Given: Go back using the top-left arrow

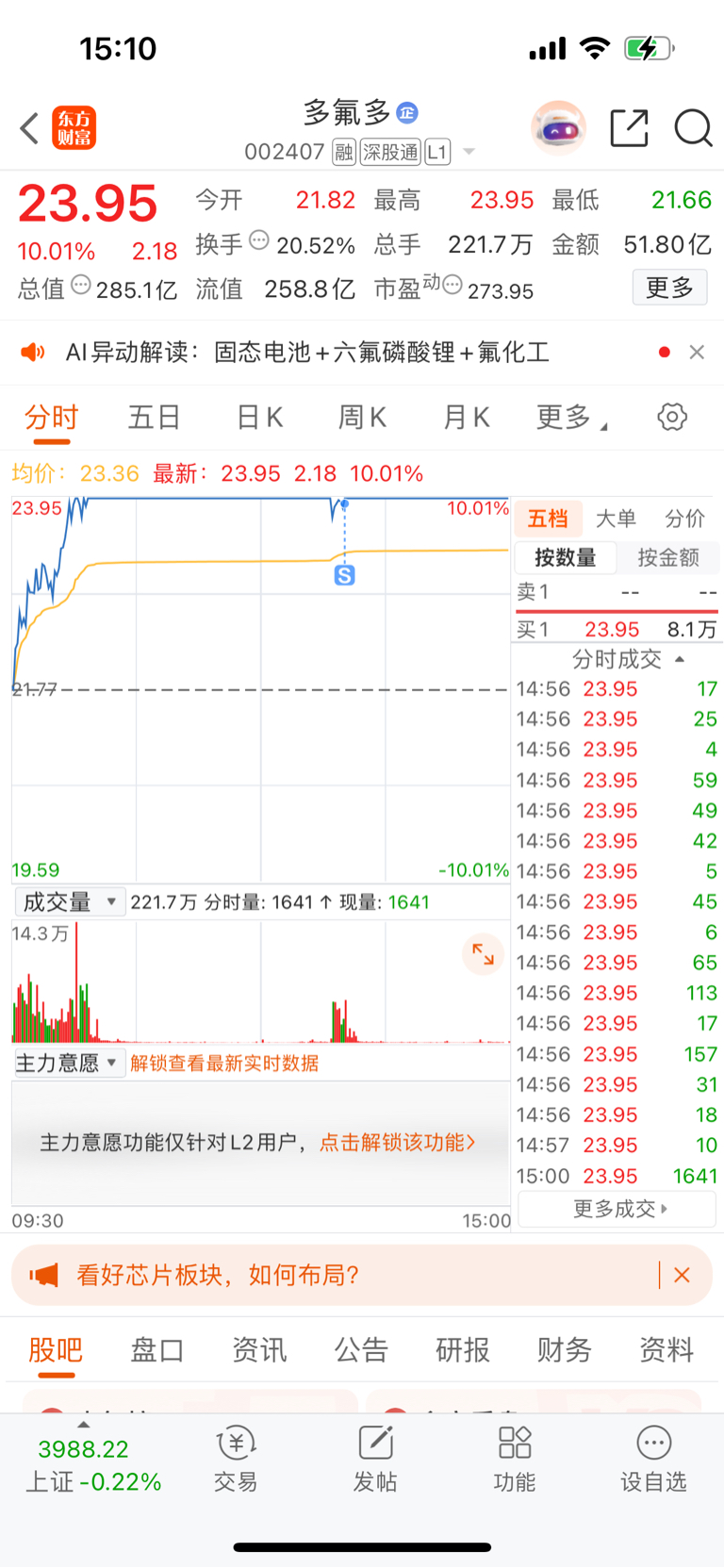Looking at the screenshot, I should pos(30,128).
